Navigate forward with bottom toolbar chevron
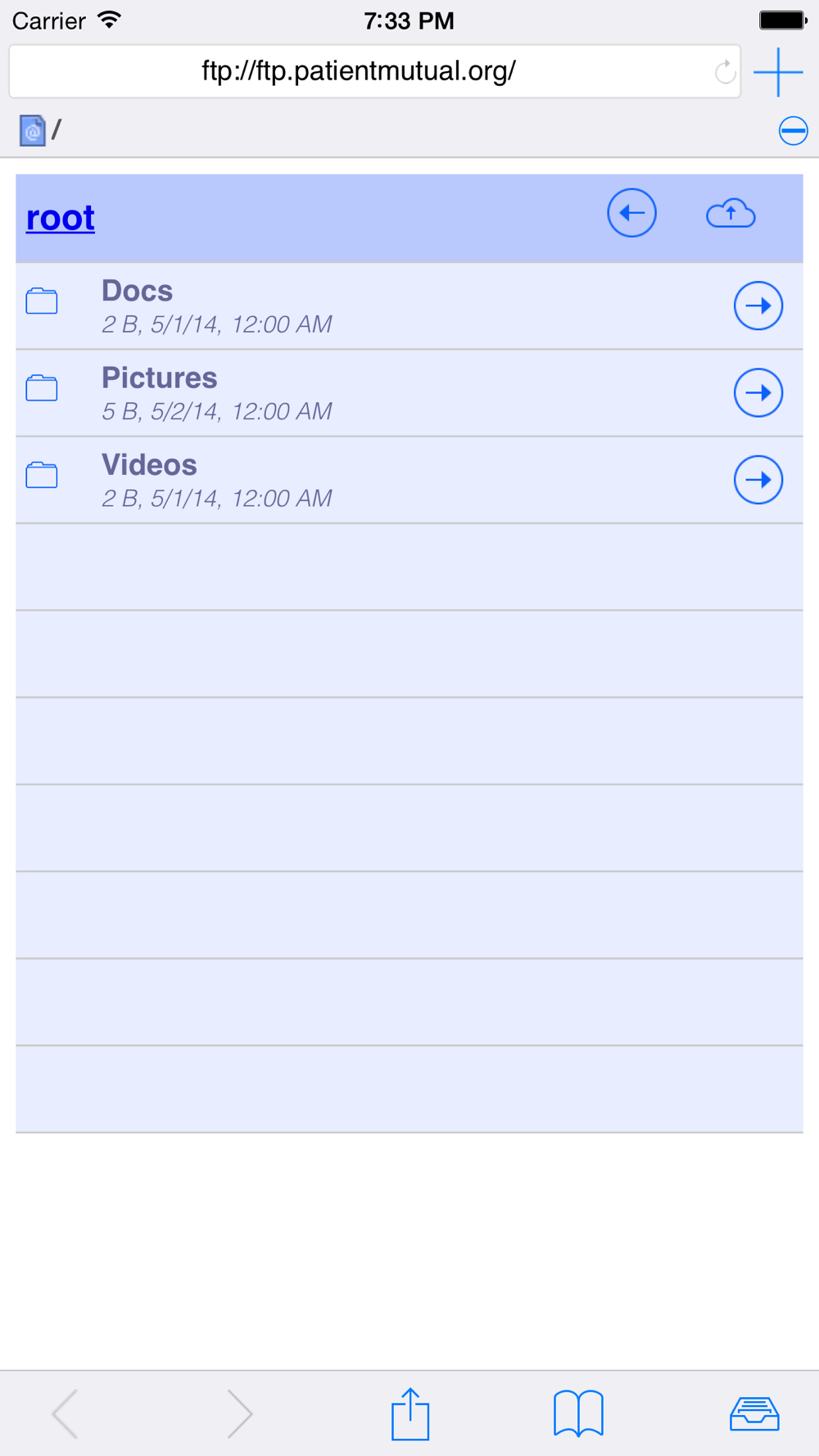819x1456 pixels. (240, 1413)
